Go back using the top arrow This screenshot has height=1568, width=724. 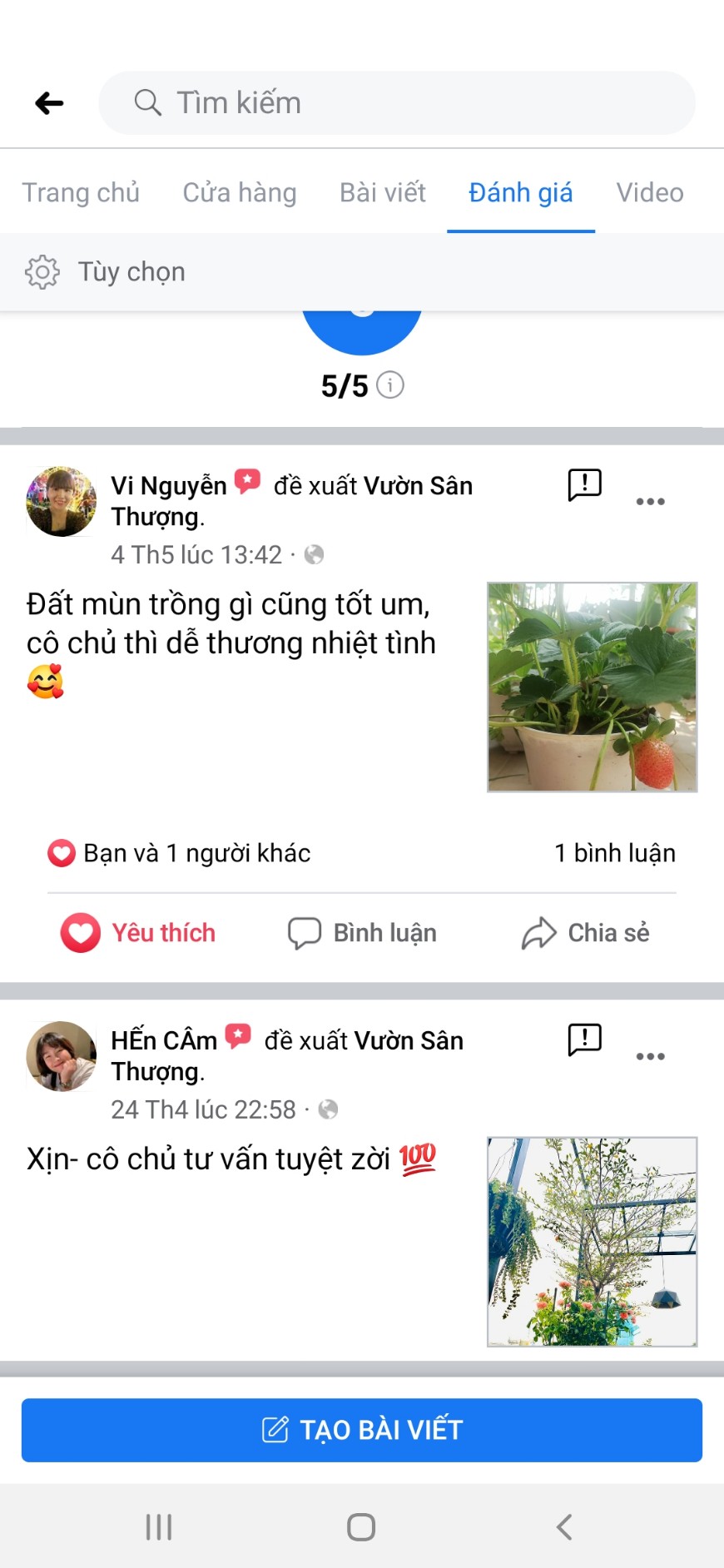point(50,103)
